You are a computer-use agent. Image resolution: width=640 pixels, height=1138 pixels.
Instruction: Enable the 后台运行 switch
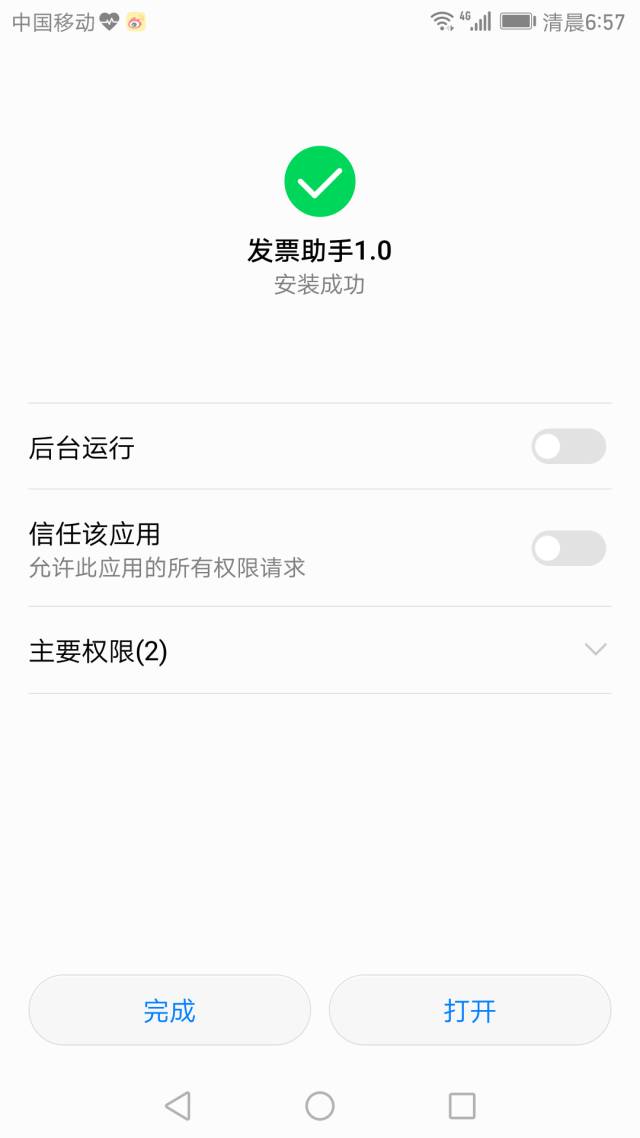point(569,446)
